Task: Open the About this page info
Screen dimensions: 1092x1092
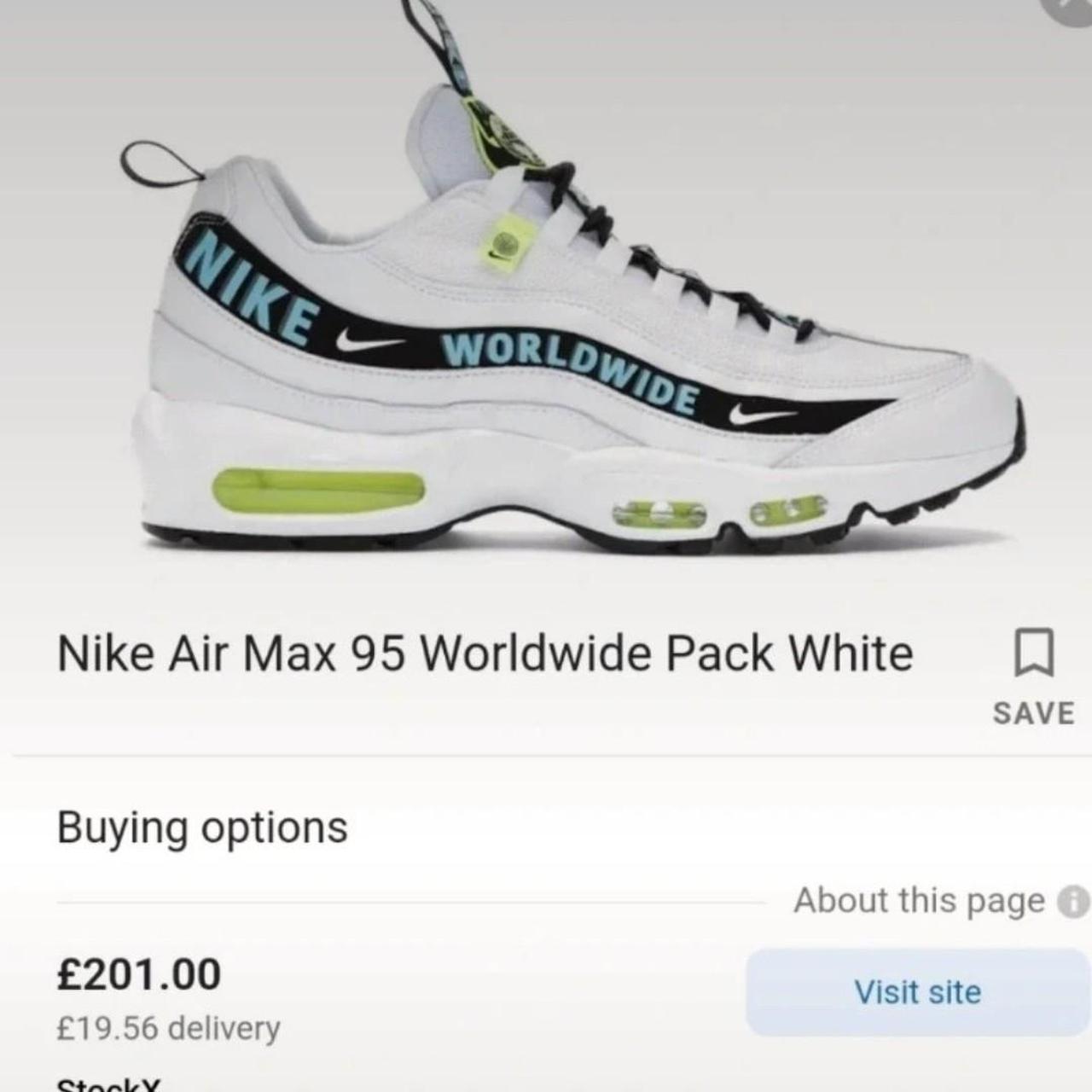Action: click(x=1072, y=901)
